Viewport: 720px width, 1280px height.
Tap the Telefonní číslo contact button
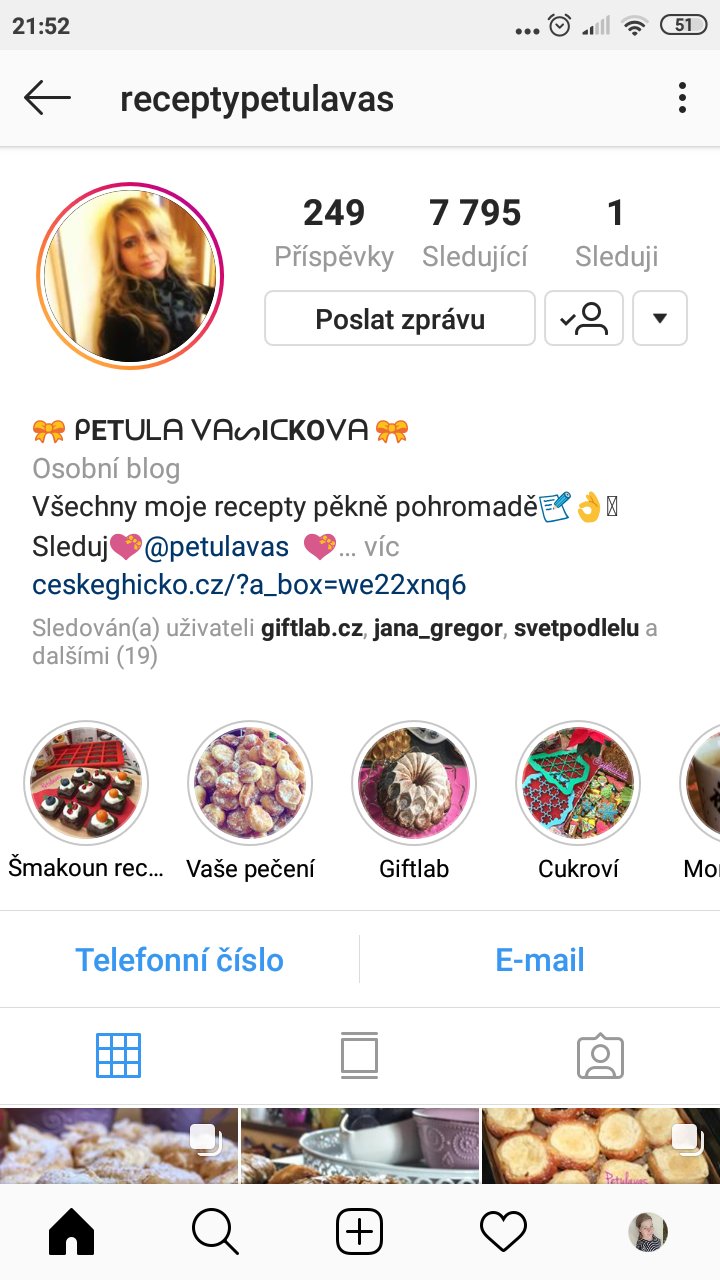point(180,960)
